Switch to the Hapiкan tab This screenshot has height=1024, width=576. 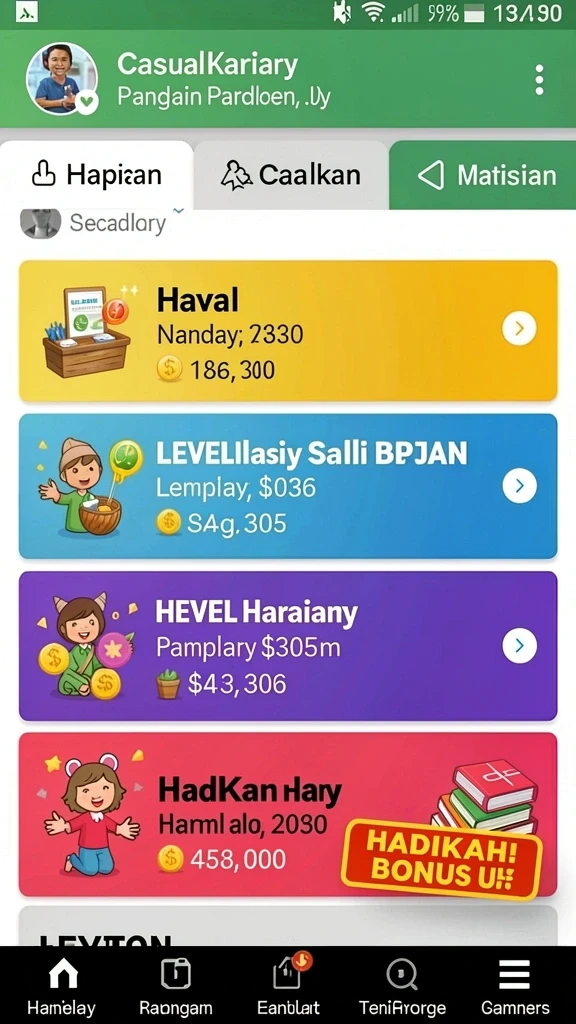tap(97, 175)
